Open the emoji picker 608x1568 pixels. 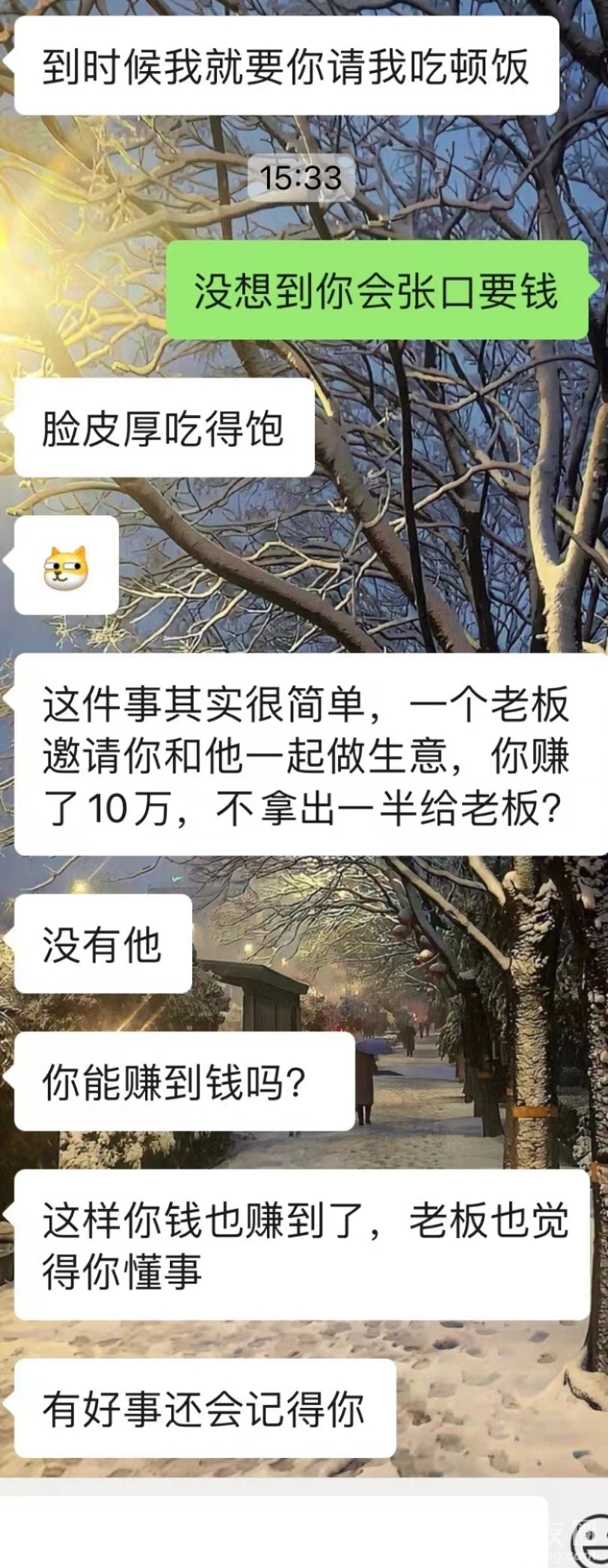click(x=592, y=1540)
